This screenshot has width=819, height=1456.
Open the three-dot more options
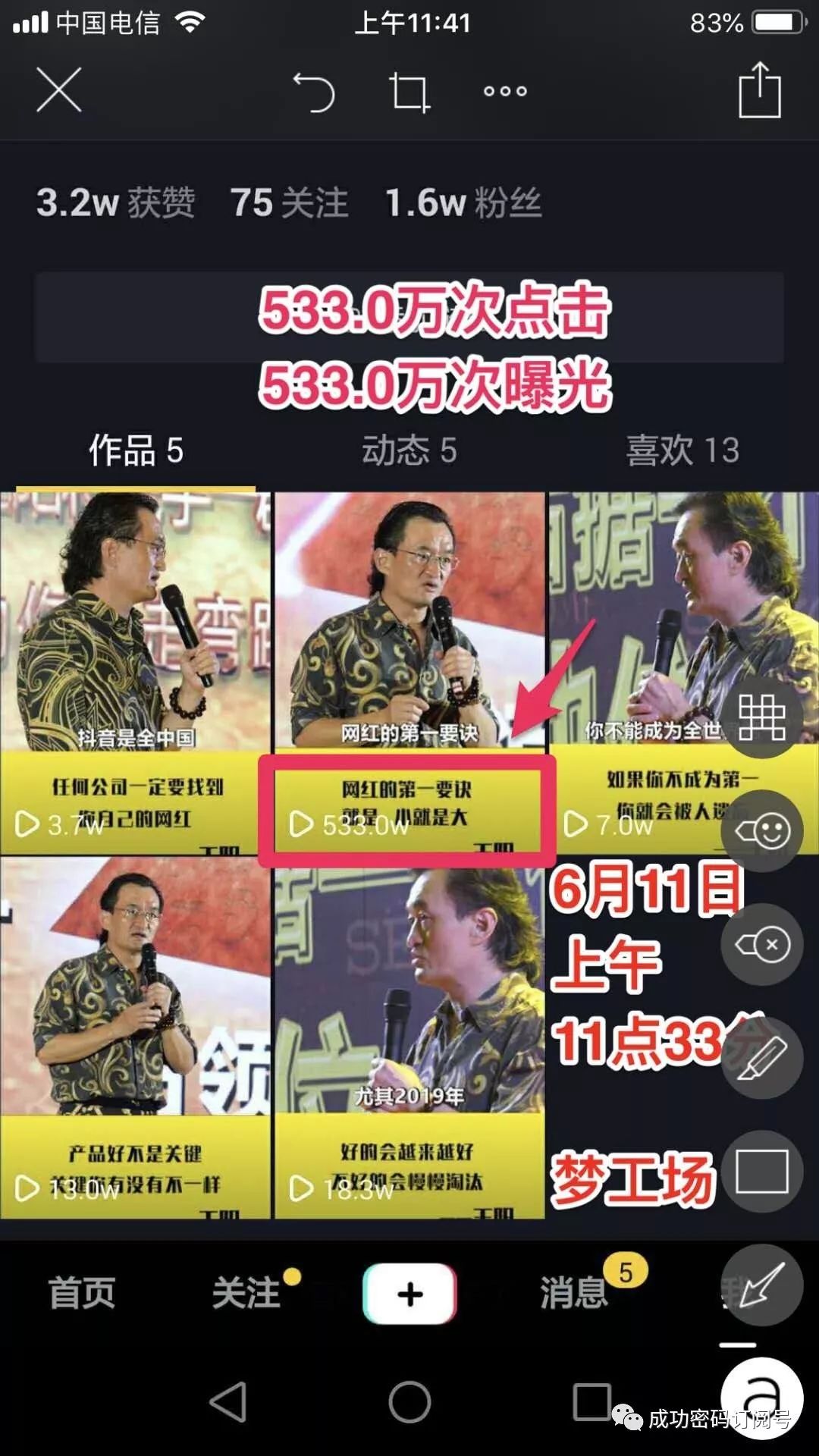[x=505, y=91]
